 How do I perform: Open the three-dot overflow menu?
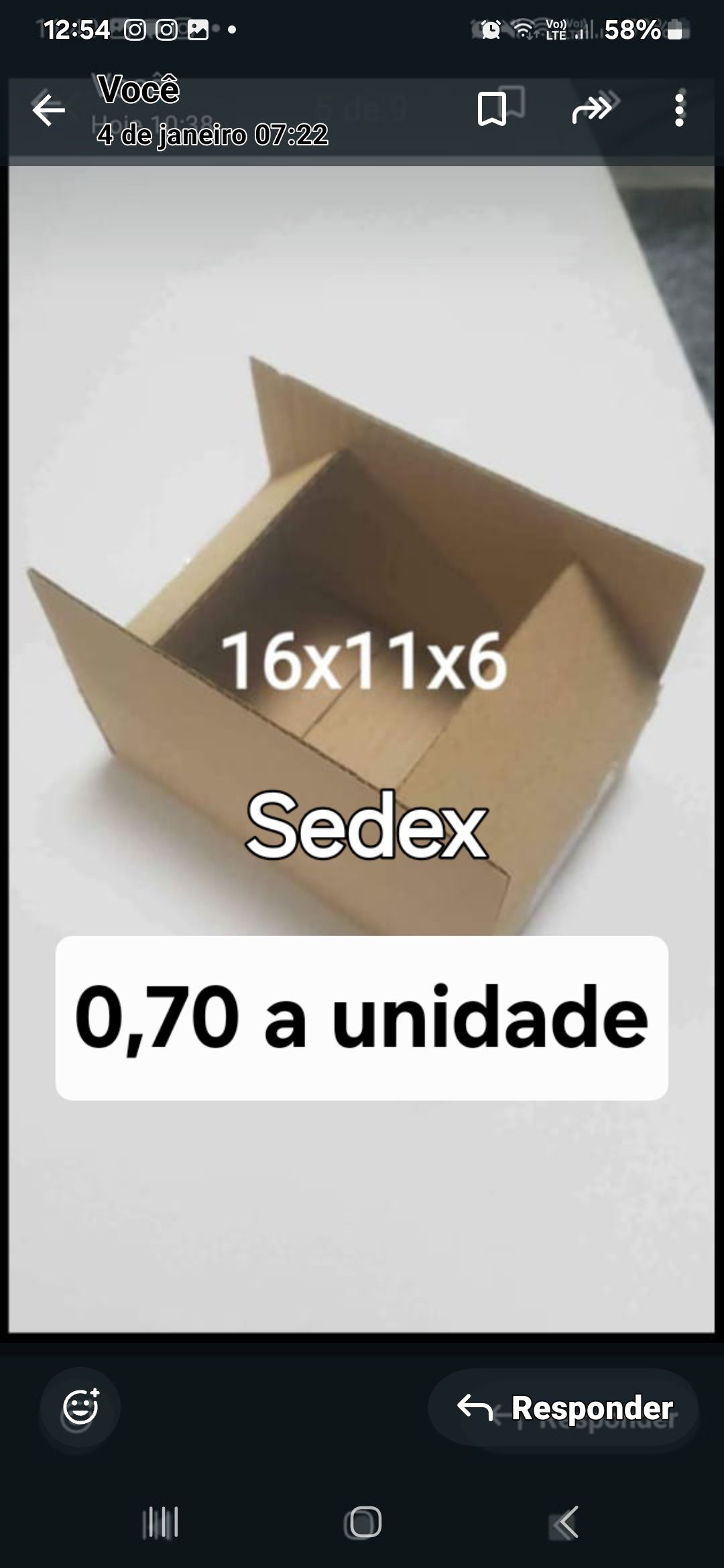coord(679,109)
